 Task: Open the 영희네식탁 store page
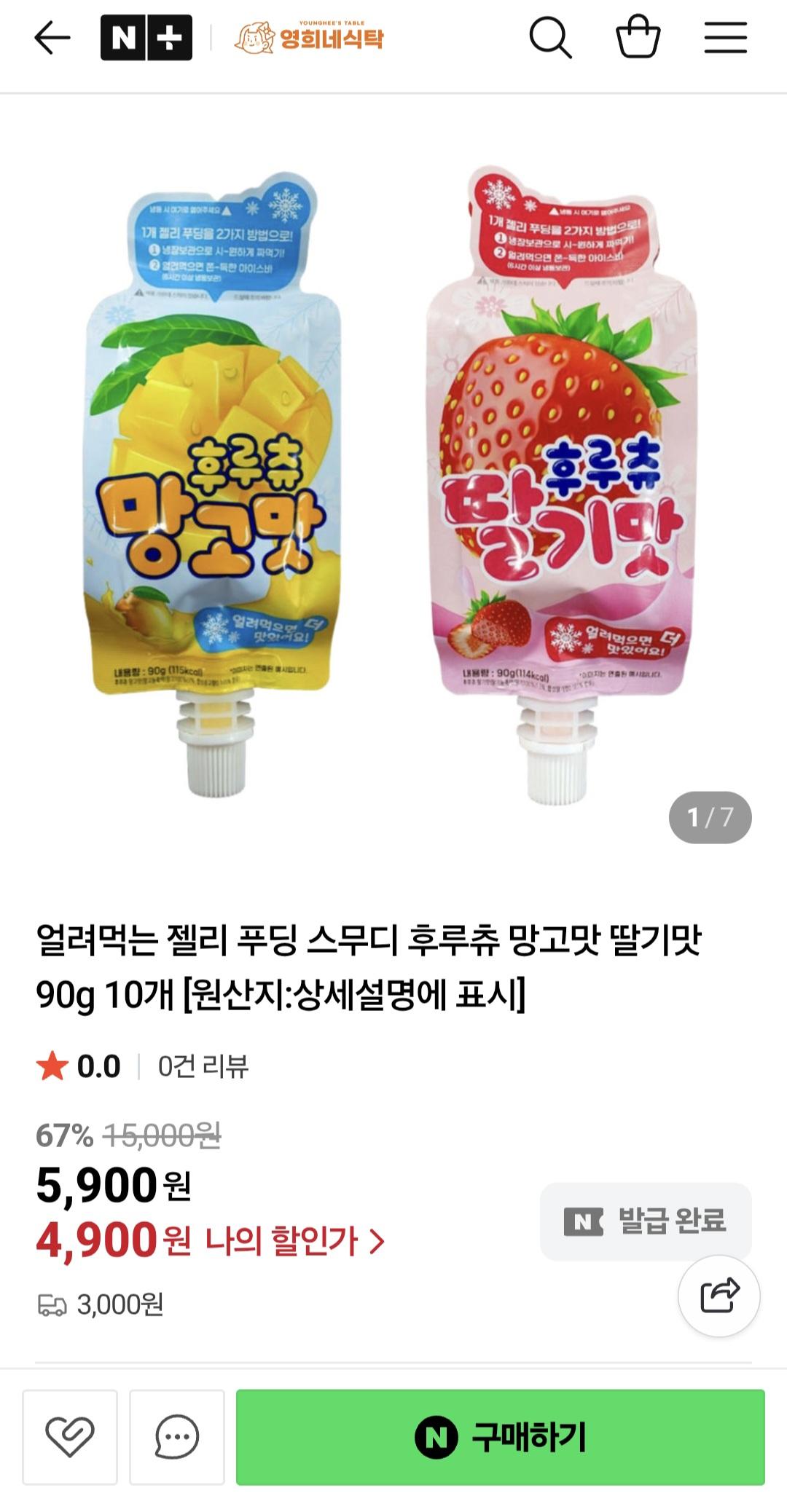310,38
